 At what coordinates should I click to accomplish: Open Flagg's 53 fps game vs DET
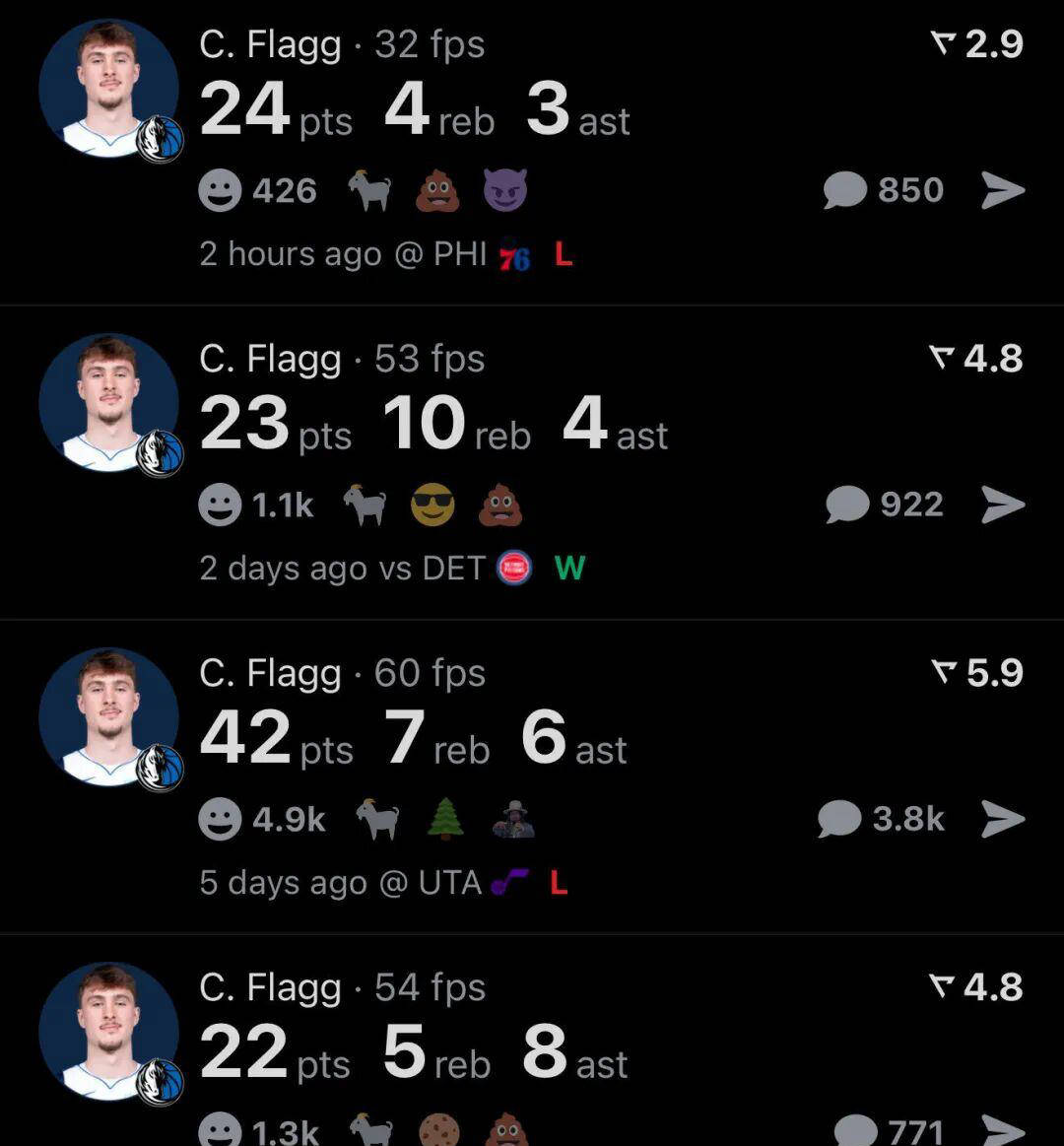[433, 424]
